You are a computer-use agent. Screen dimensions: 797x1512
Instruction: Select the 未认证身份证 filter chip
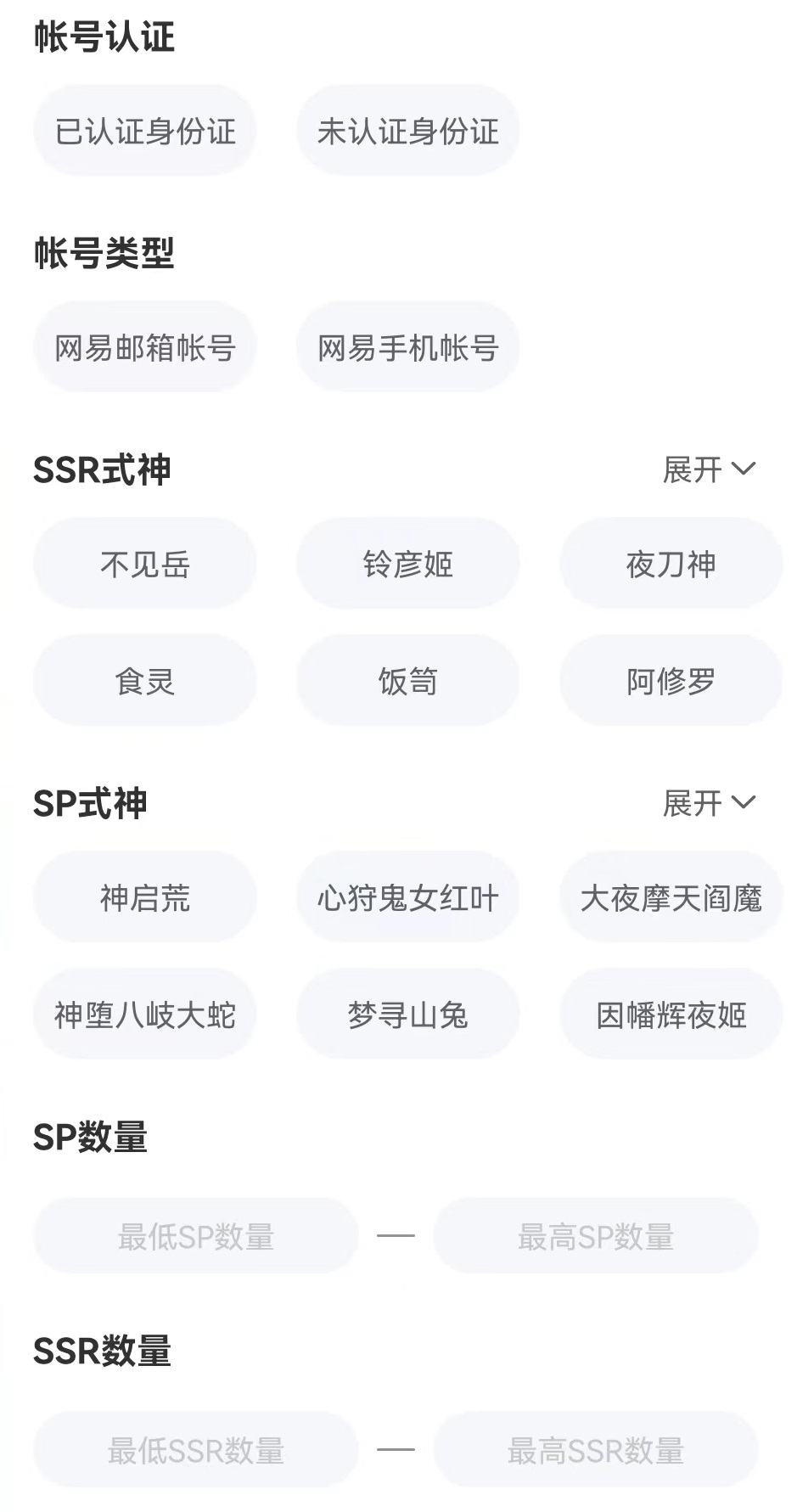click(x=407, y=131)
